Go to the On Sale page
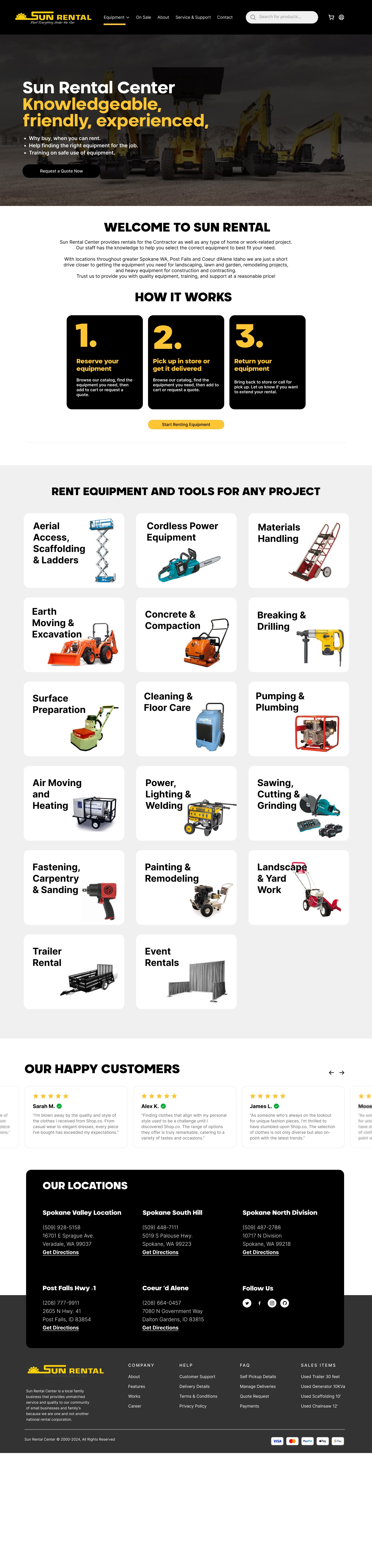 click(x=144, y=18)
